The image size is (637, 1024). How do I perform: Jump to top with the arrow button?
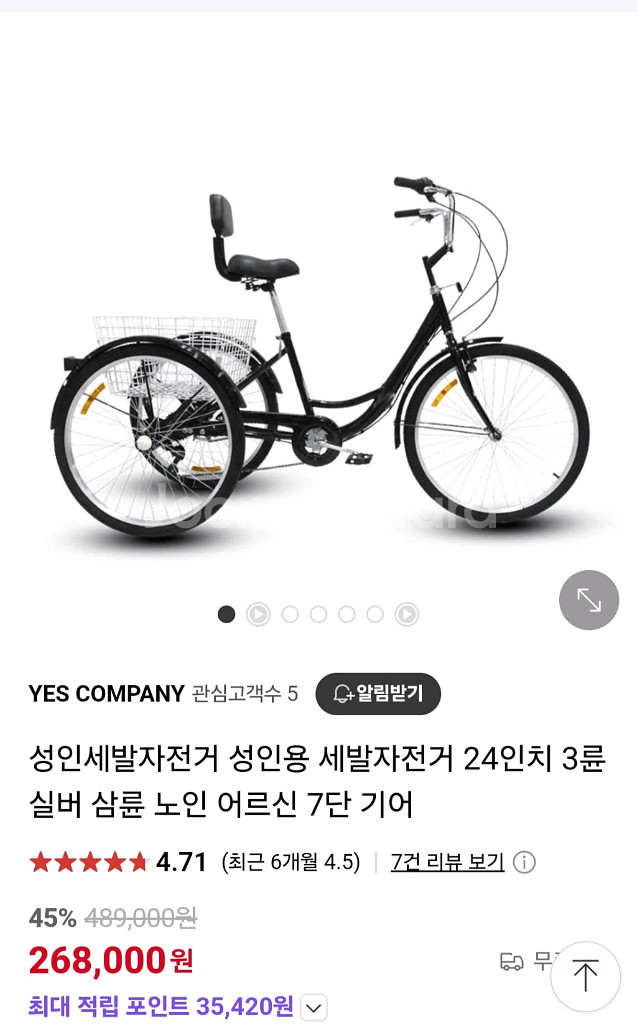(x=585, y=976)
